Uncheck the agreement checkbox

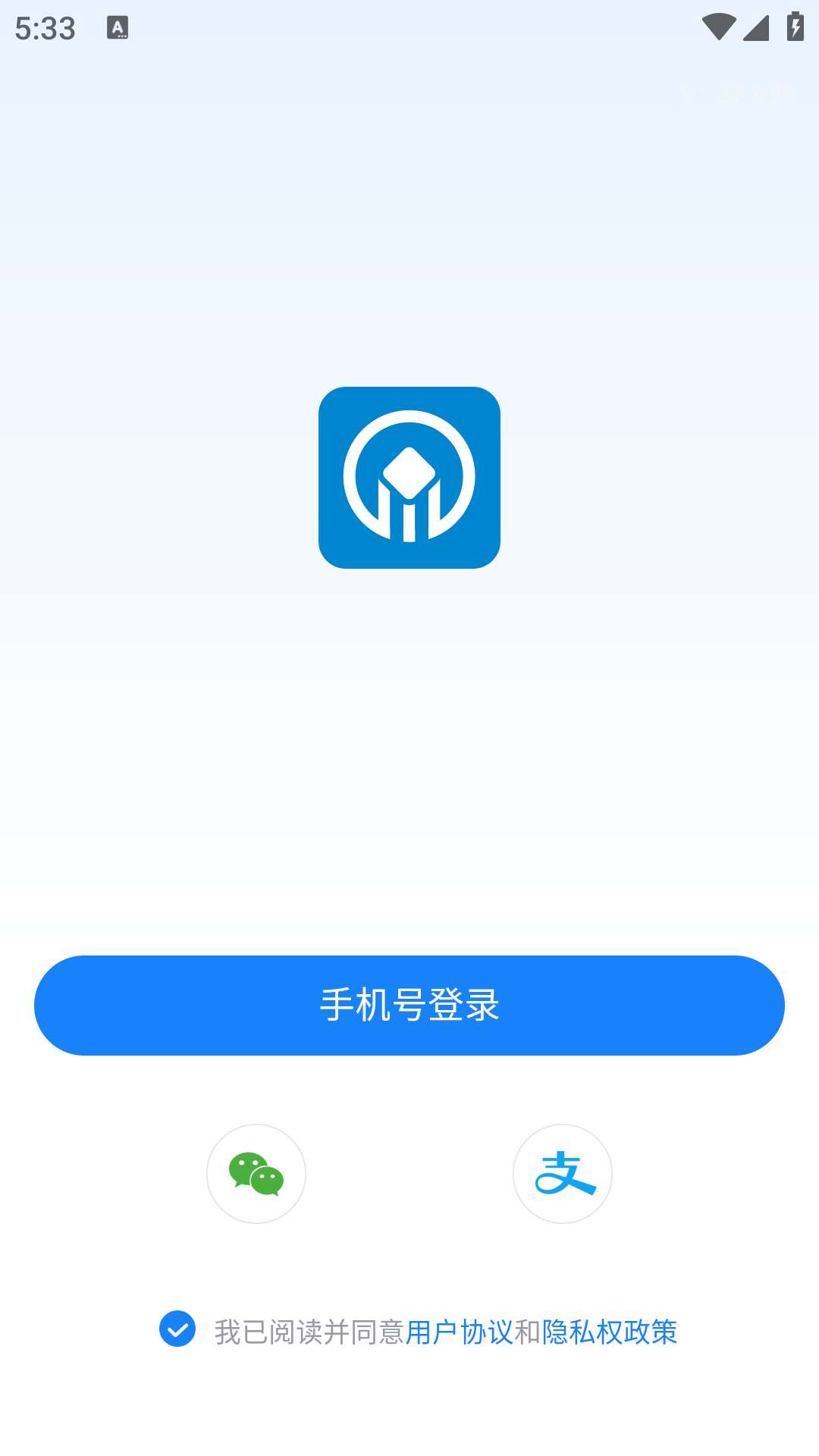point(177,1329)
